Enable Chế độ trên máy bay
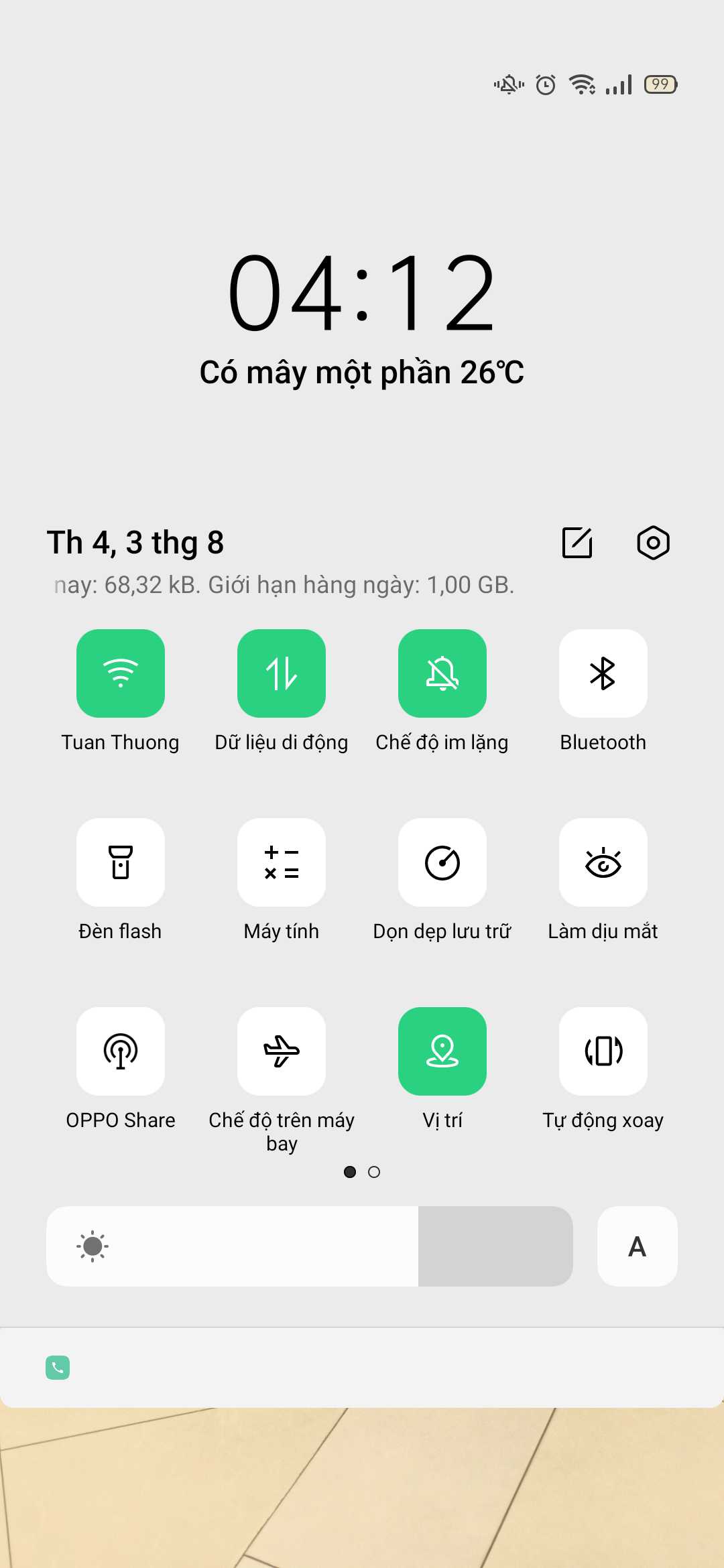The image size is (724, 1568). tap(282, 1051)
